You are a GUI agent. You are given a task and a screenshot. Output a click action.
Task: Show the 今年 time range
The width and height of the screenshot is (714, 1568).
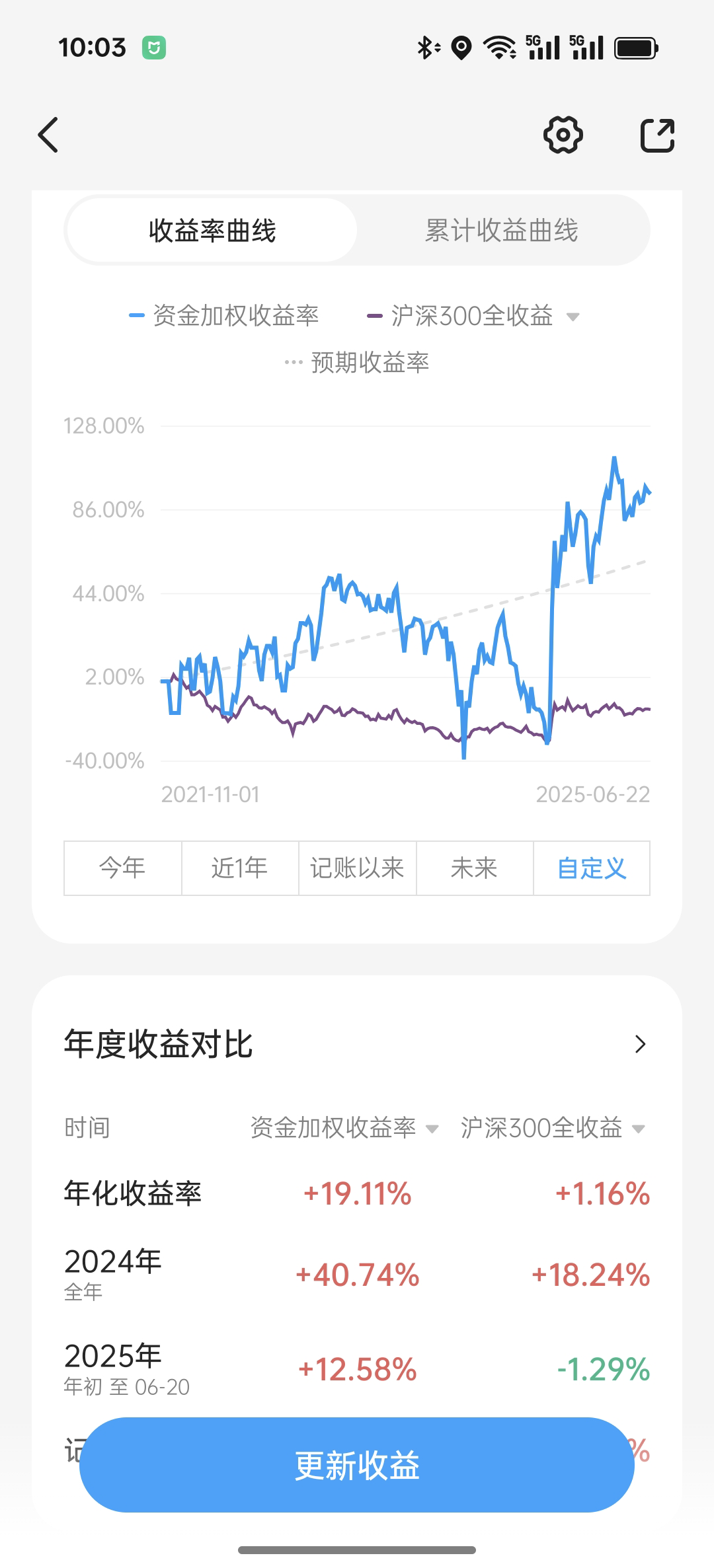(123, 868)
